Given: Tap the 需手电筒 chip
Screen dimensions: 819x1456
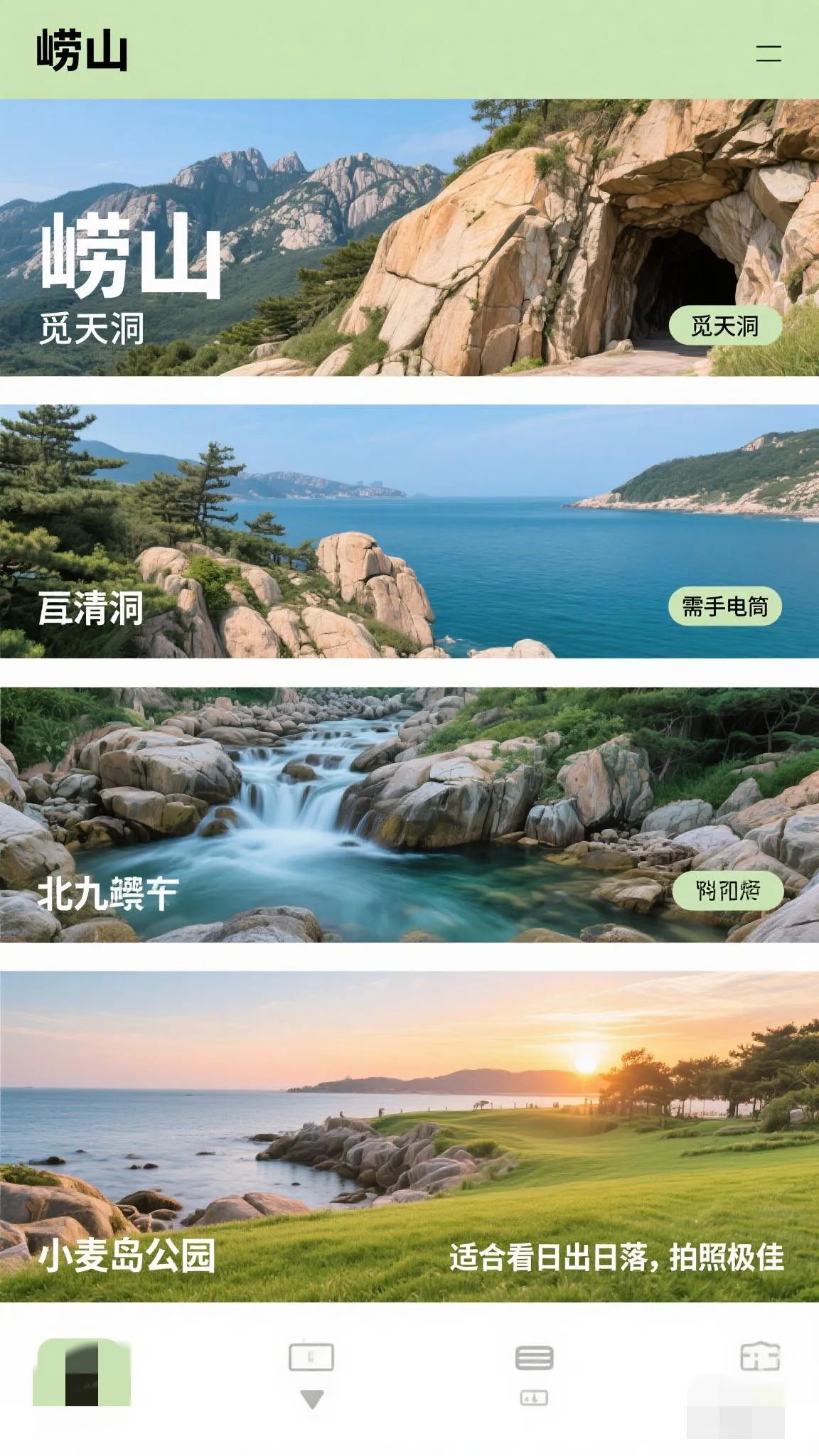Looking at the screenshot, I should [x=724, y=606].
